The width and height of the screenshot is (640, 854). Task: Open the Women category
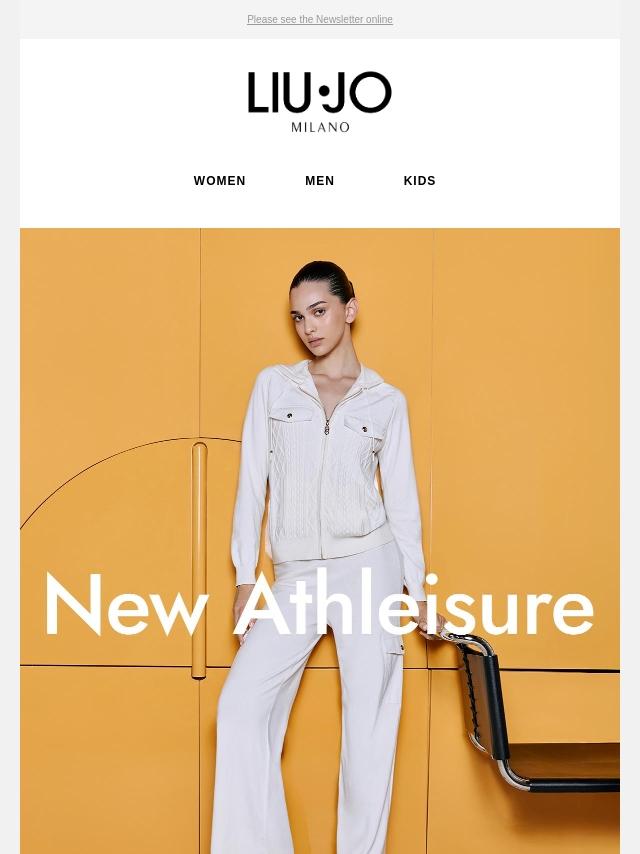(x=219, y=181)
